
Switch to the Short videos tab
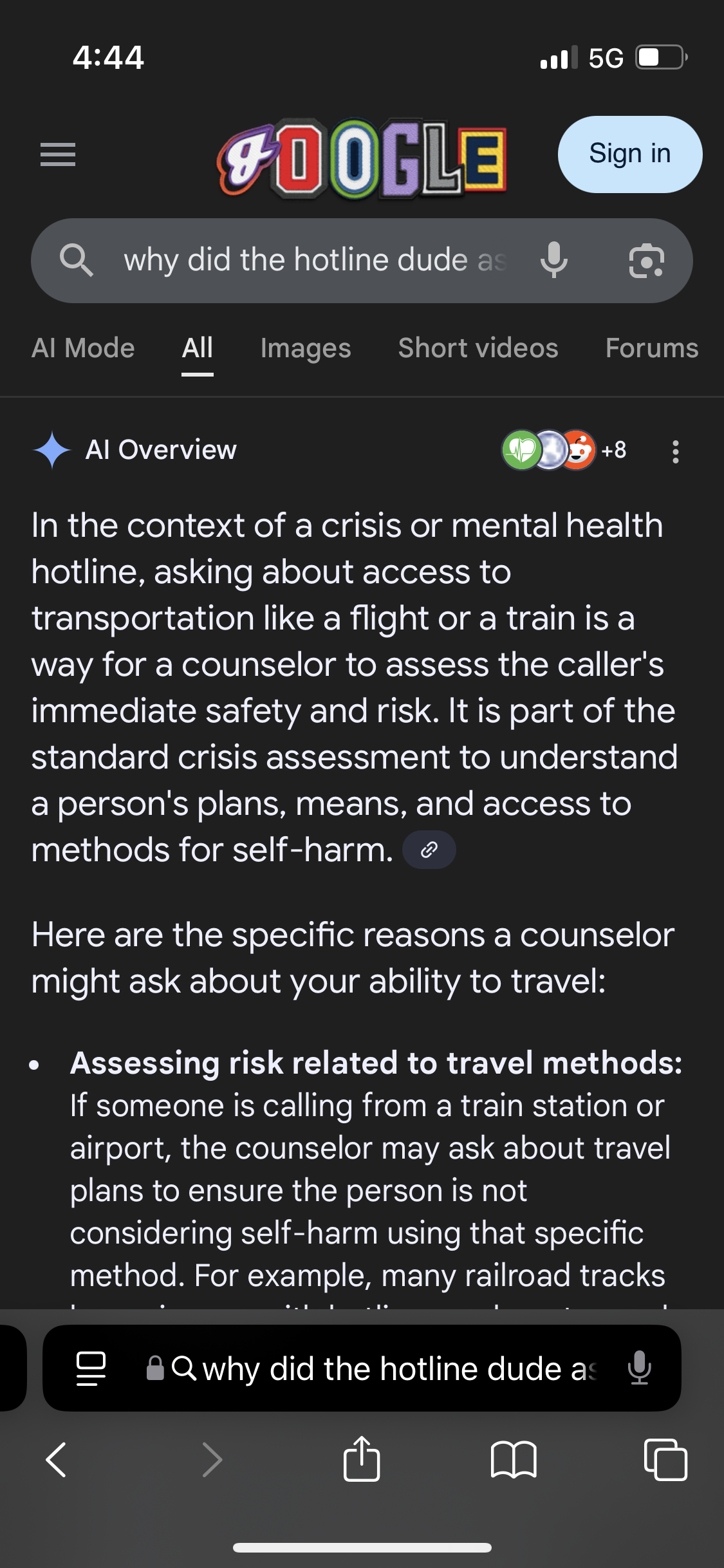click(478, 348)
